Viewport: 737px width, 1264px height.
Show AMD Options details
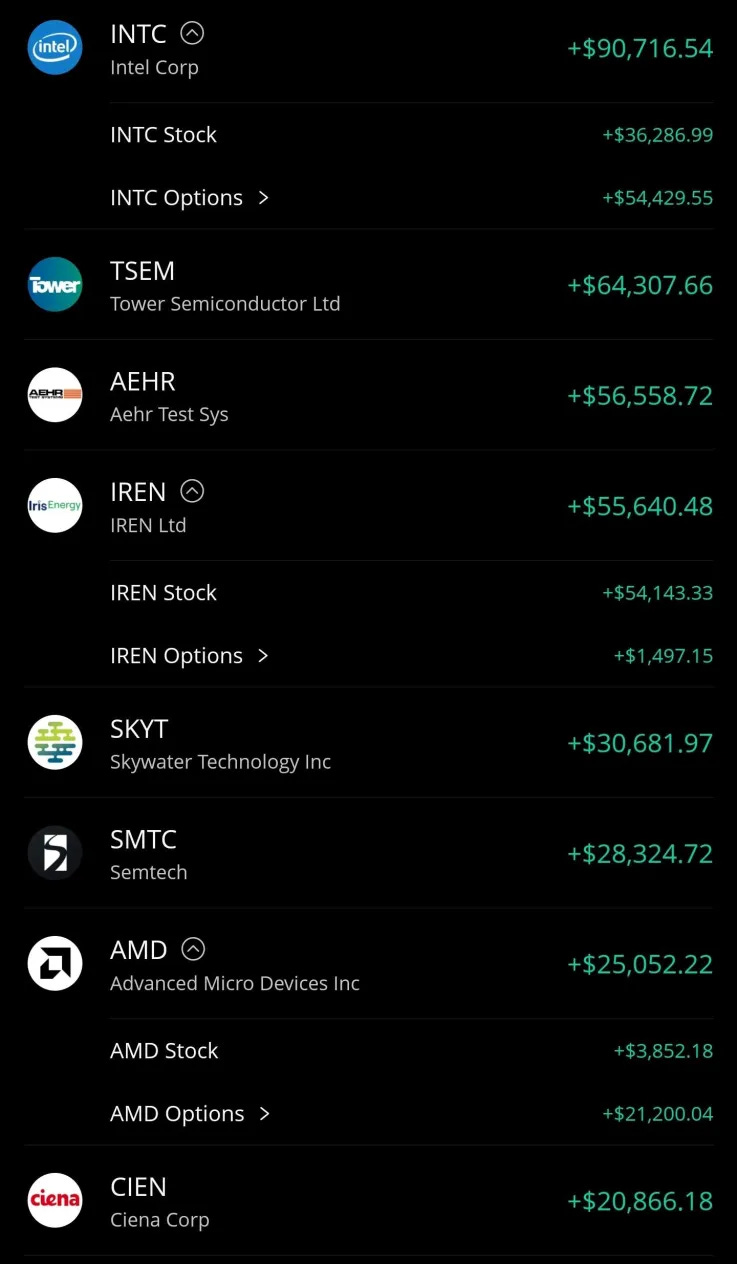click(190, 1114)
